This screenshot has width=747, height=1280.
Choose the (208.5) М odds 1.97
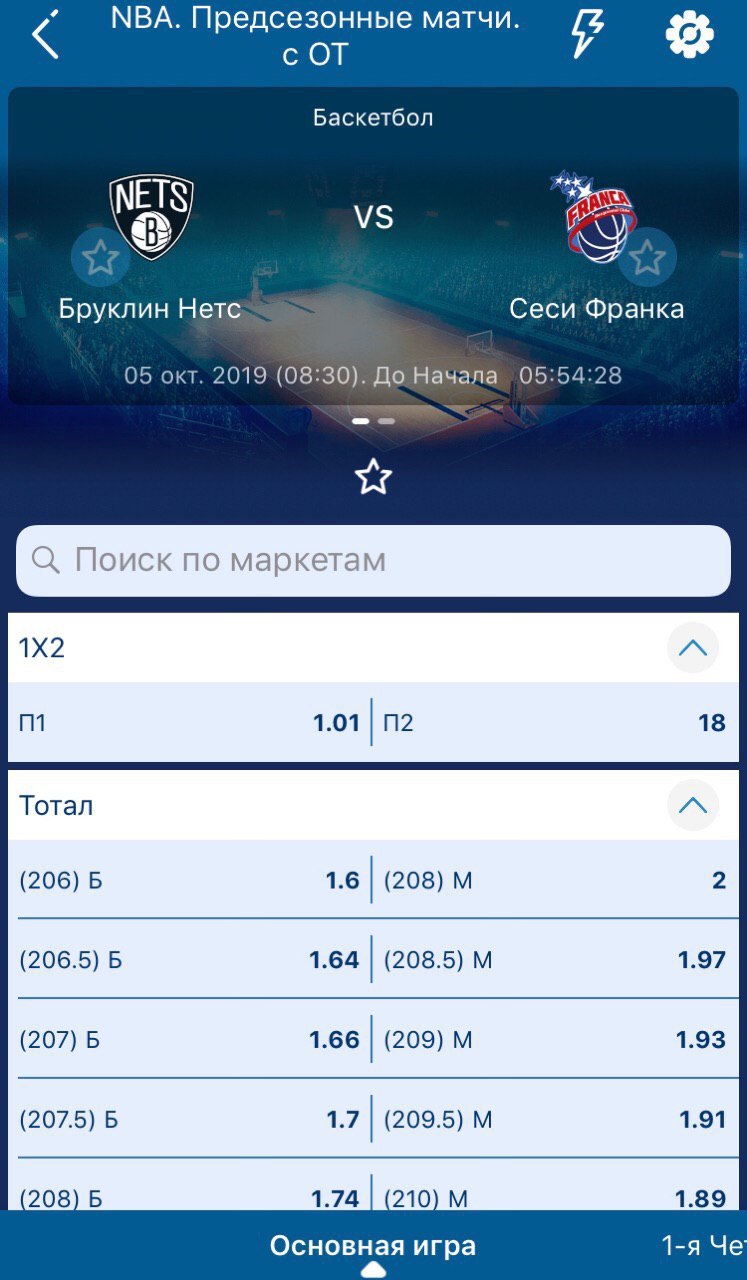tap(554, 960)
